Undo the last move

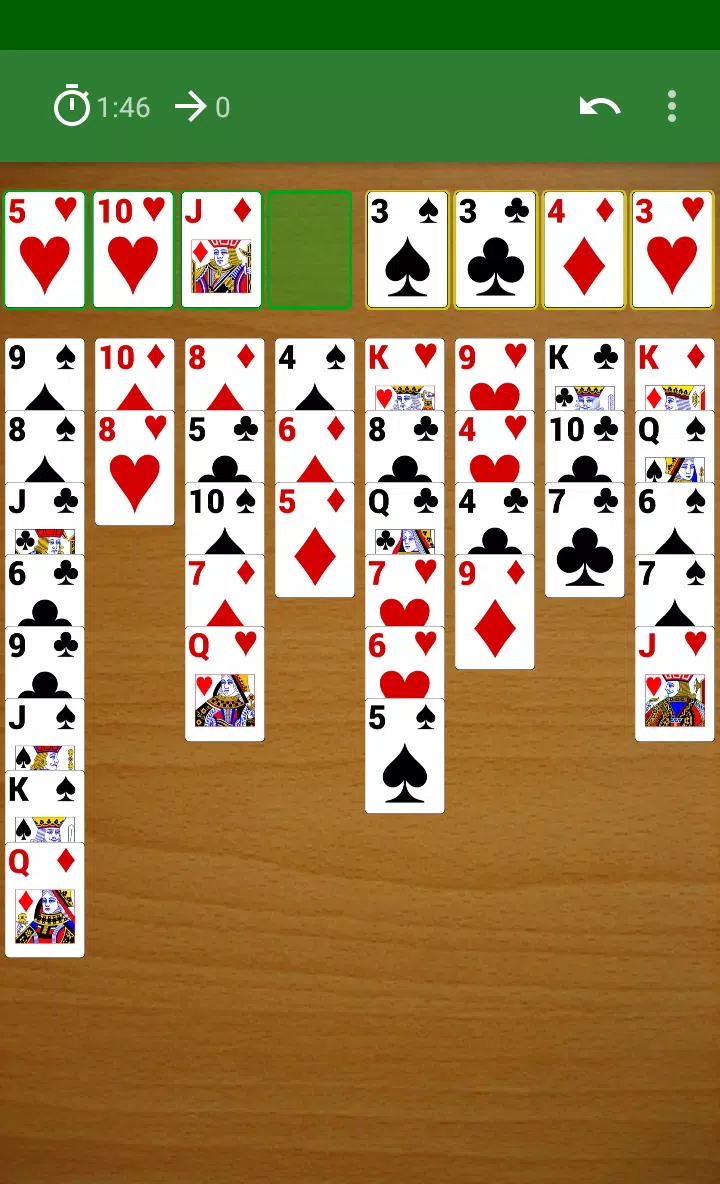(600, 106)
